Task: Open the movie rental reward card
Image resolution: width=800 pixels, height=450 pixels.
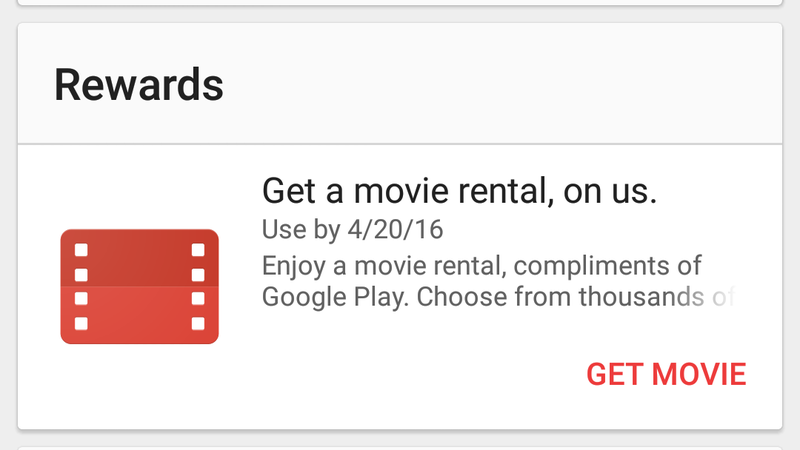Action: click(x=458, y=191)
